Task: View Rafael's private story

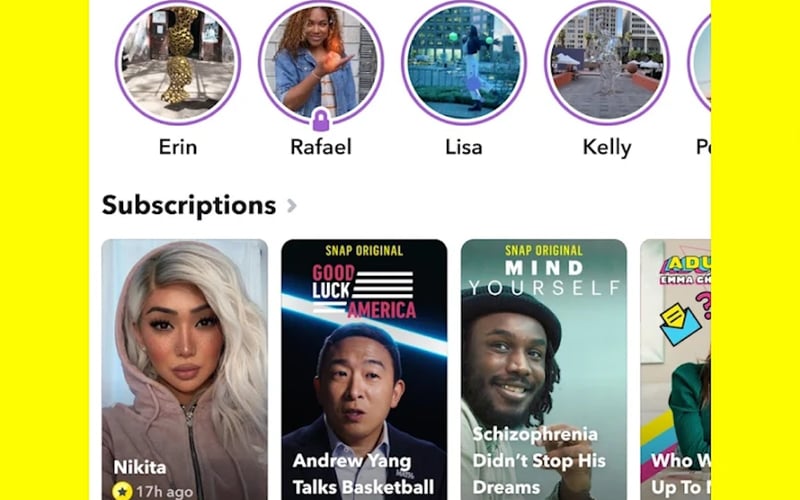Action: click(x=320, y=62)
